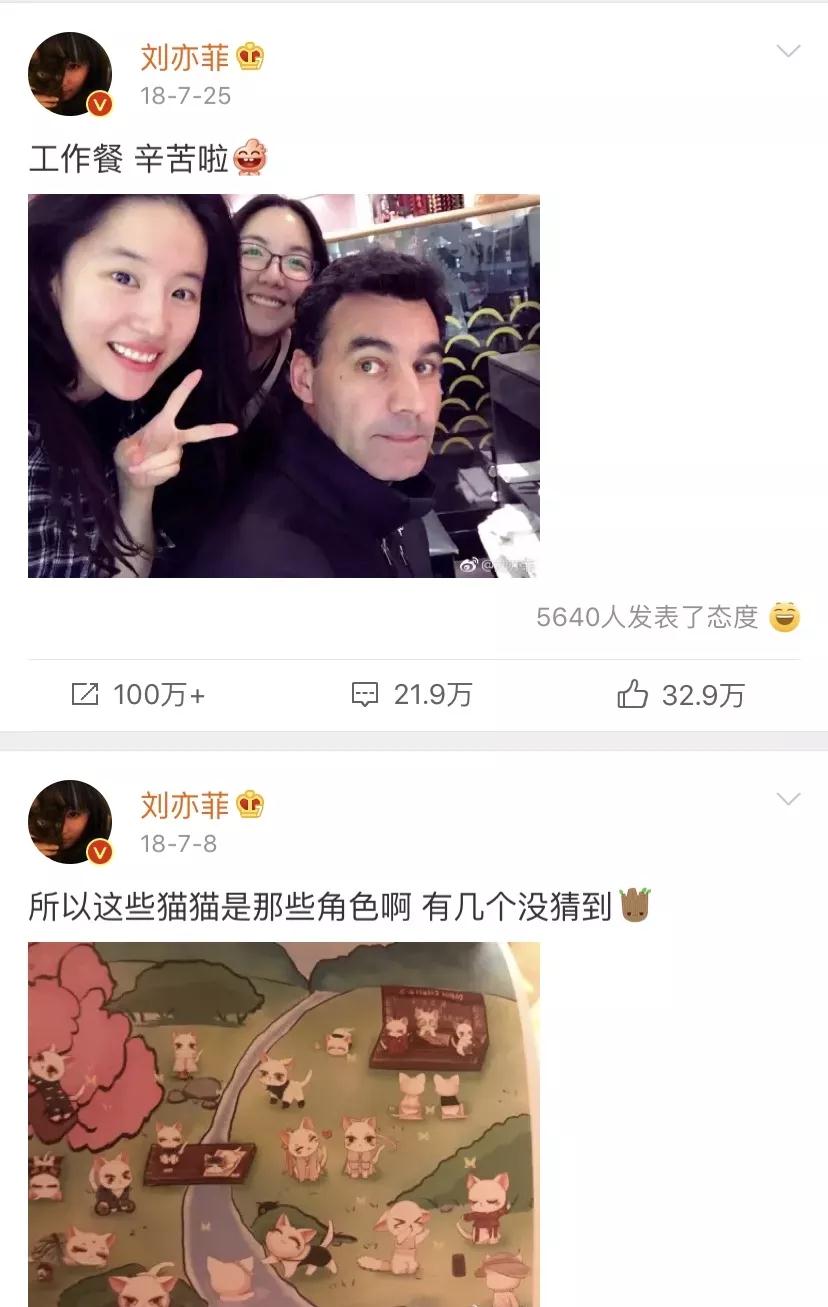View the selfie photo in the 工作餐 post
The width and height of the screenshot is (828, 1307).
(283, 385)
